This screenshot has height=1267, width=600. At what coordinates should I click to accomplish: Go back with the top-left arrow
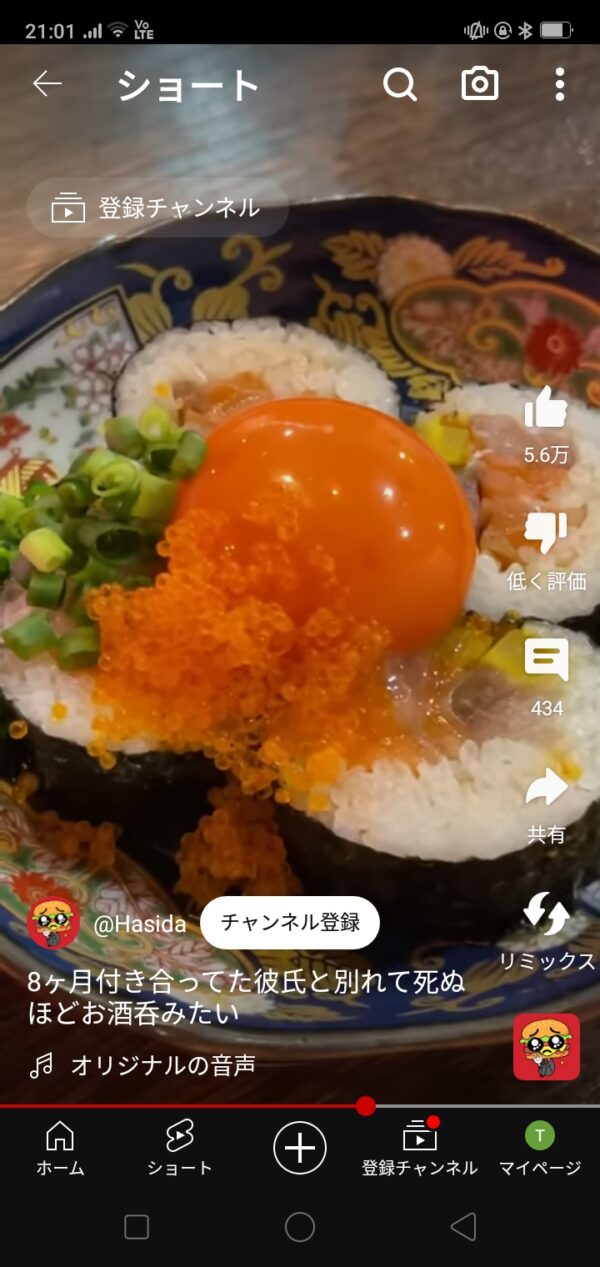point(47,84)
